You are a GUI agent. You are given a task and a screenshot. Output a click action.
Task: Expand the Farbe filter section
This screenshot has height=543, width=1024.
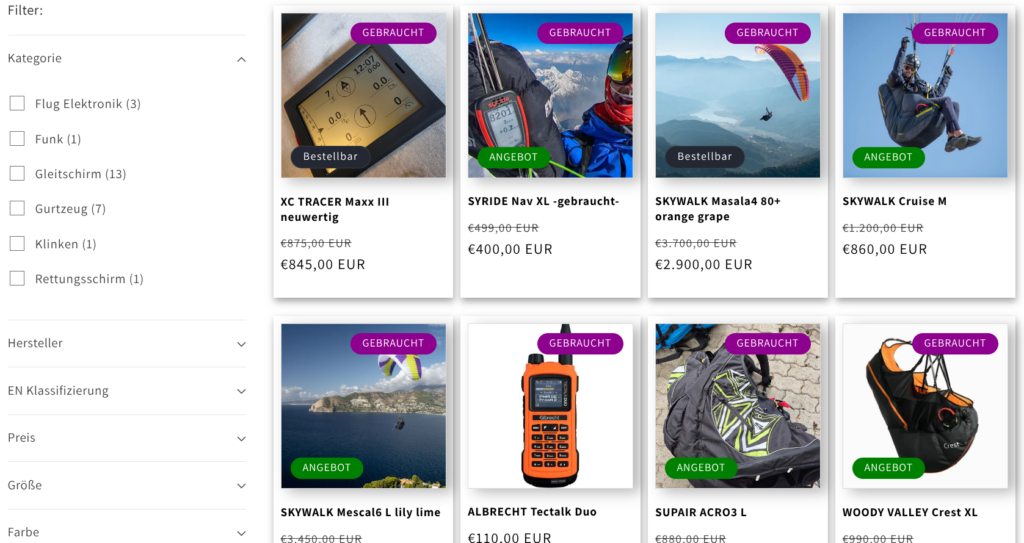[x=241, y=532]
